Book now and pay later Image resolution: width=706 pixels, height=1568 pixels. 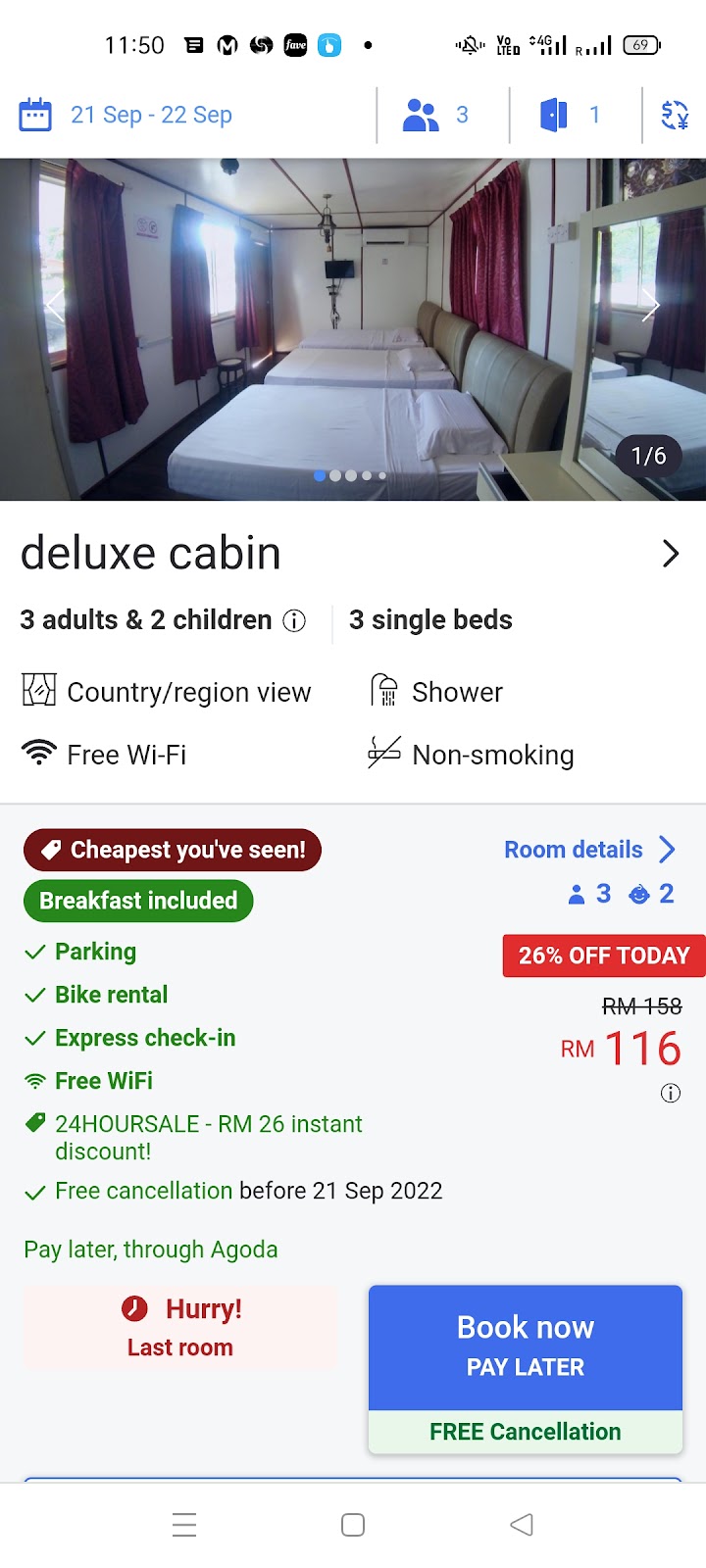pyautogui.click(x=525, y=1347)
